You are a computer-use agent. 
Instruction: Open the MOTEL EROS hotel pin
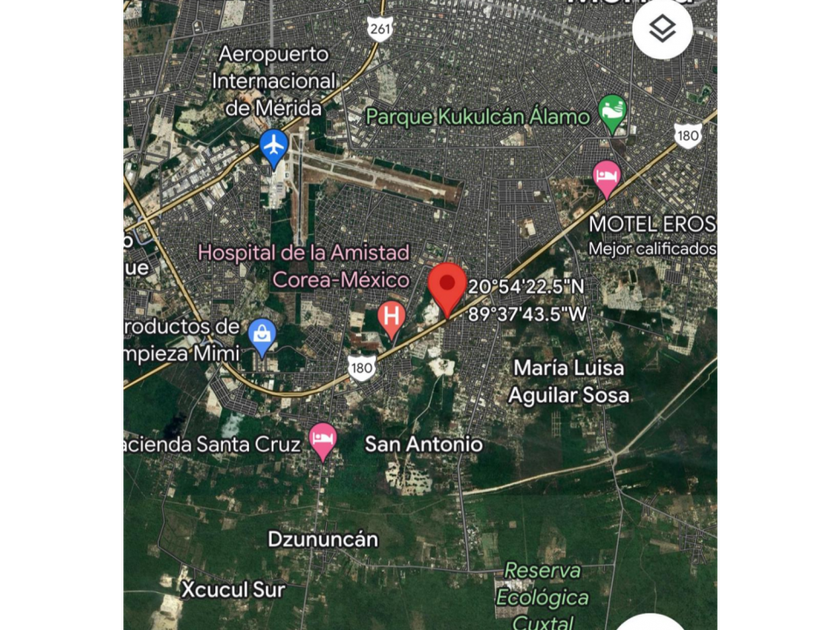(x=606, y=178)
